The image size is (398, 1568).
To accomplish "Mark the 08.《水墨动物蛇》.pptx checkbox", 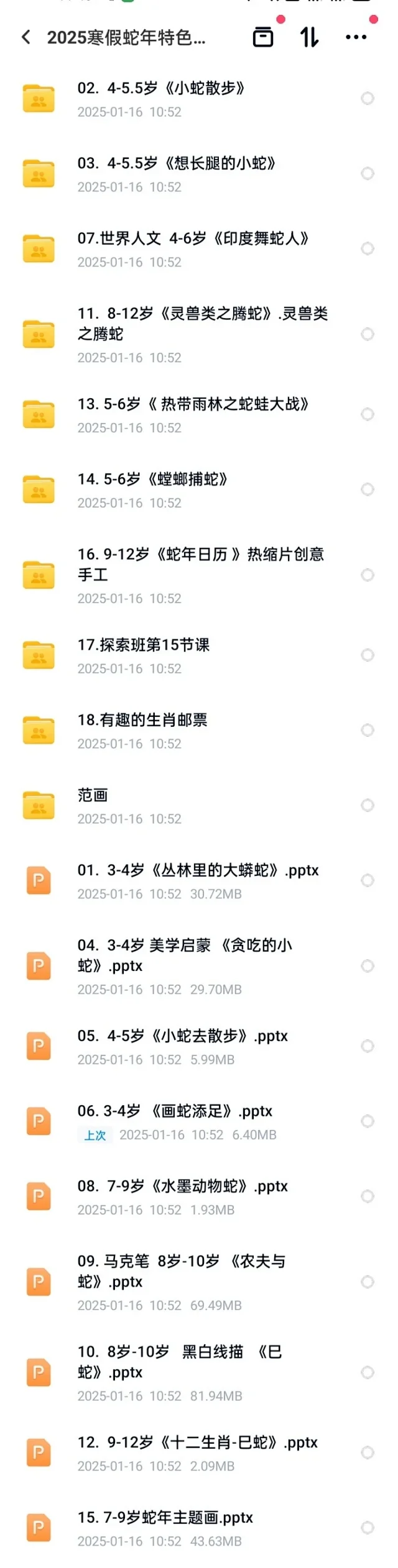I will pyautogui.click(x=368, y=1197).
